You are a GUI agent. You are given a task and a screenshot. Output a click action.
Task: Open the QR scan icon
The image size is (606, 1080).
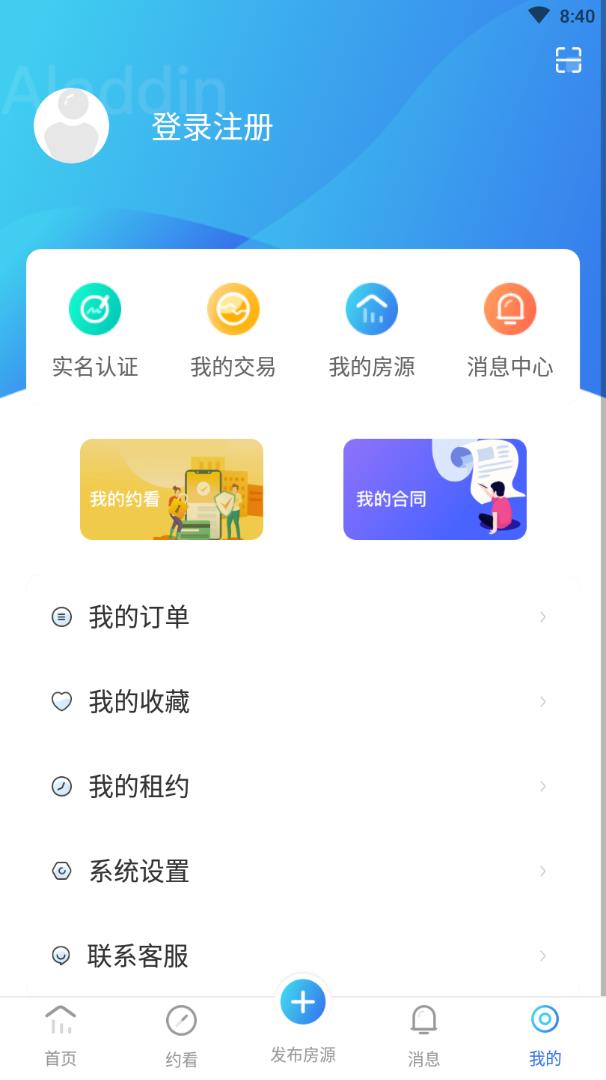click(x=568, y=60)
